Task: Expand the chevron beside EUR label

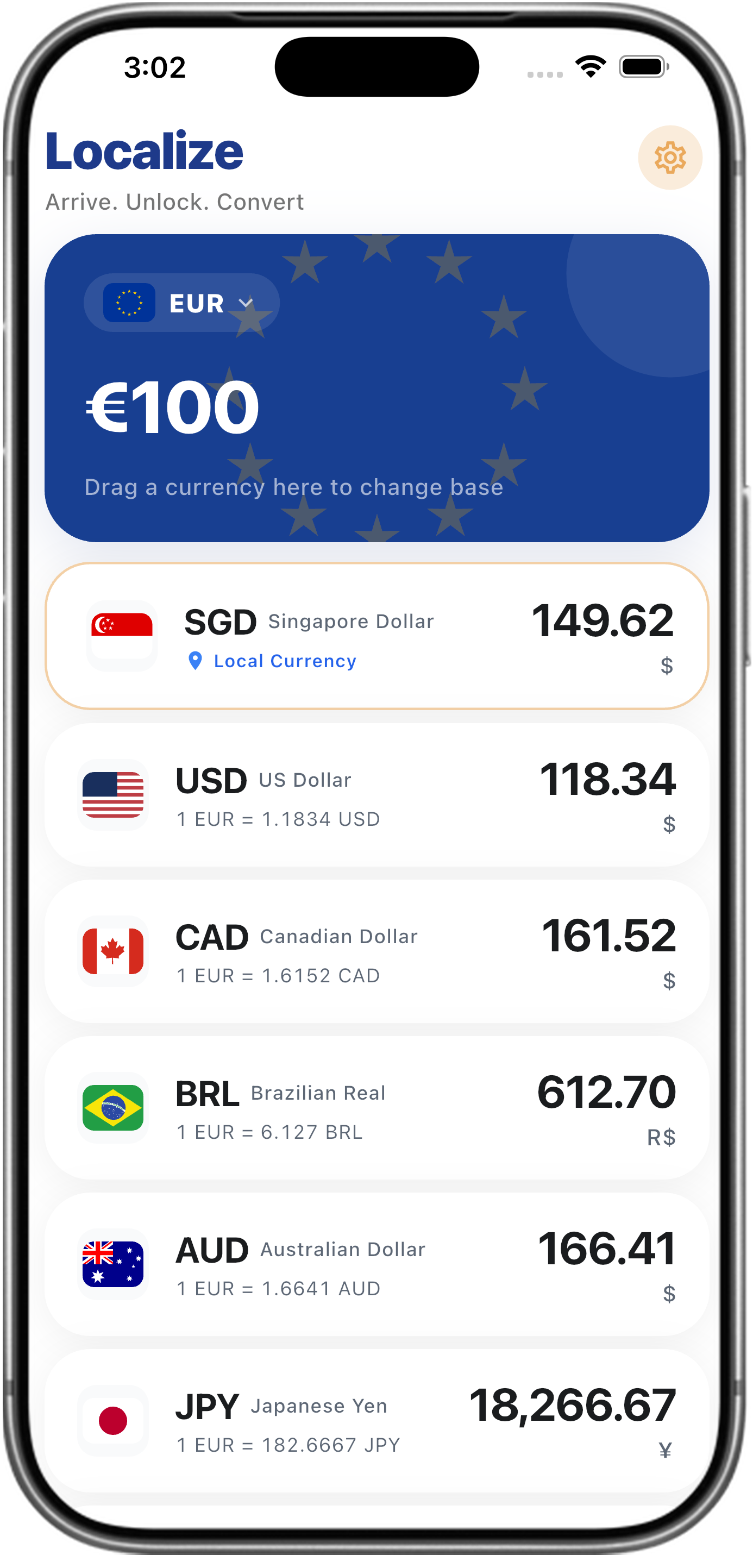Action: coord(246,303)
